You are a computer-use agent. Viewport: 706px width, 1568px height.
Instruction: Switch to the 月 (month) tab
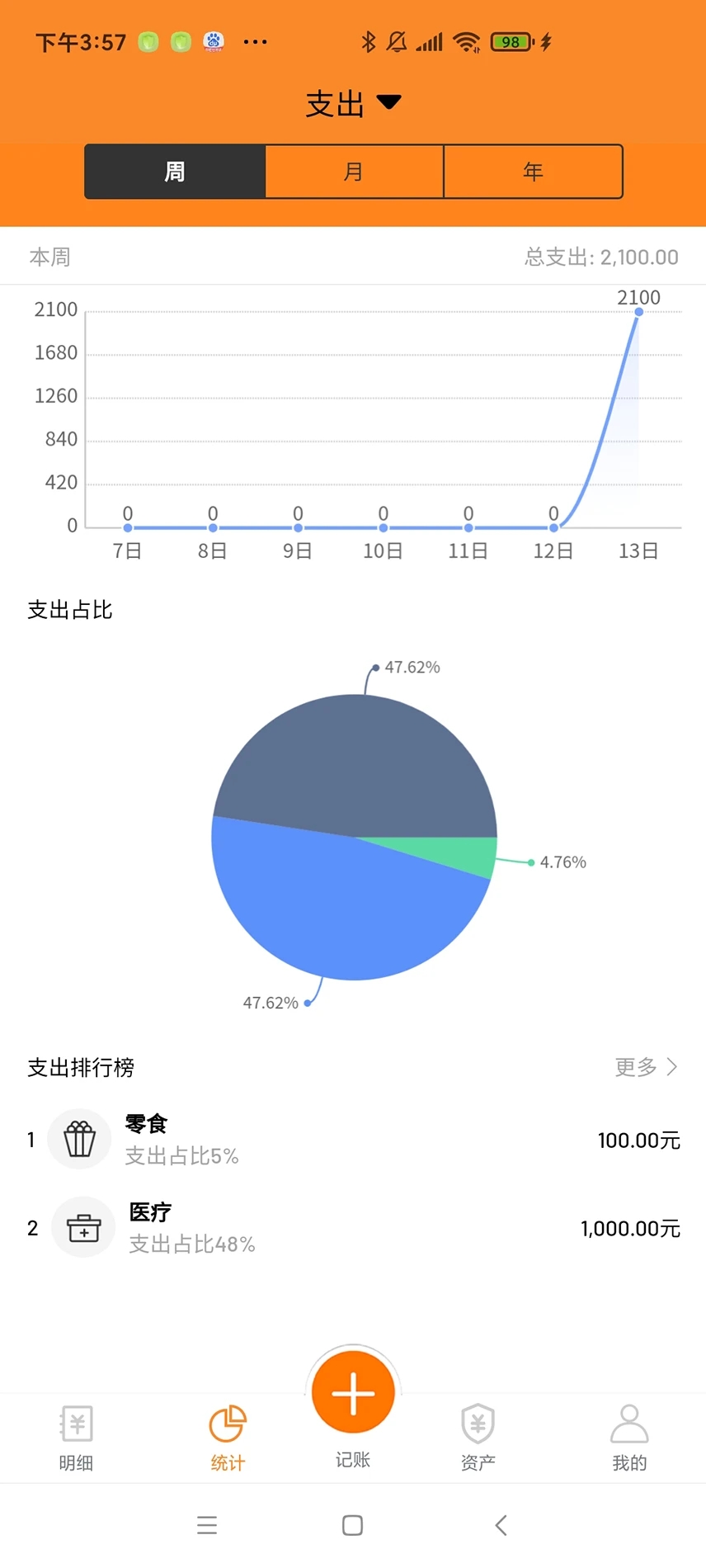[353, 172]
